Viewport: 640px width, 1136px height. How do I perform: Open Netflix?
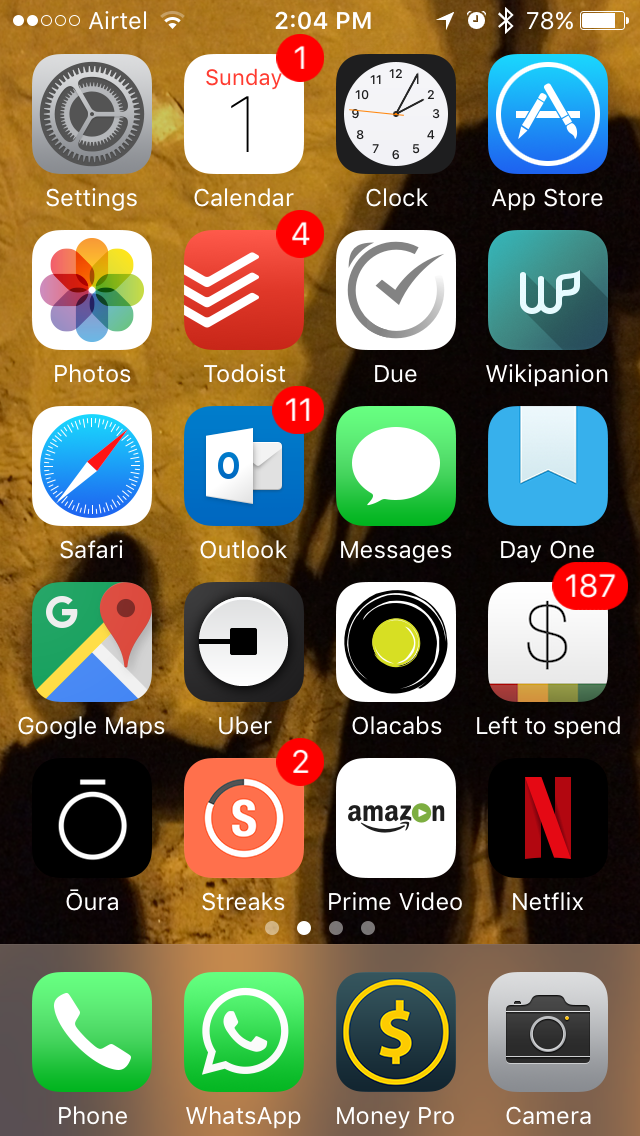point(548,818)
